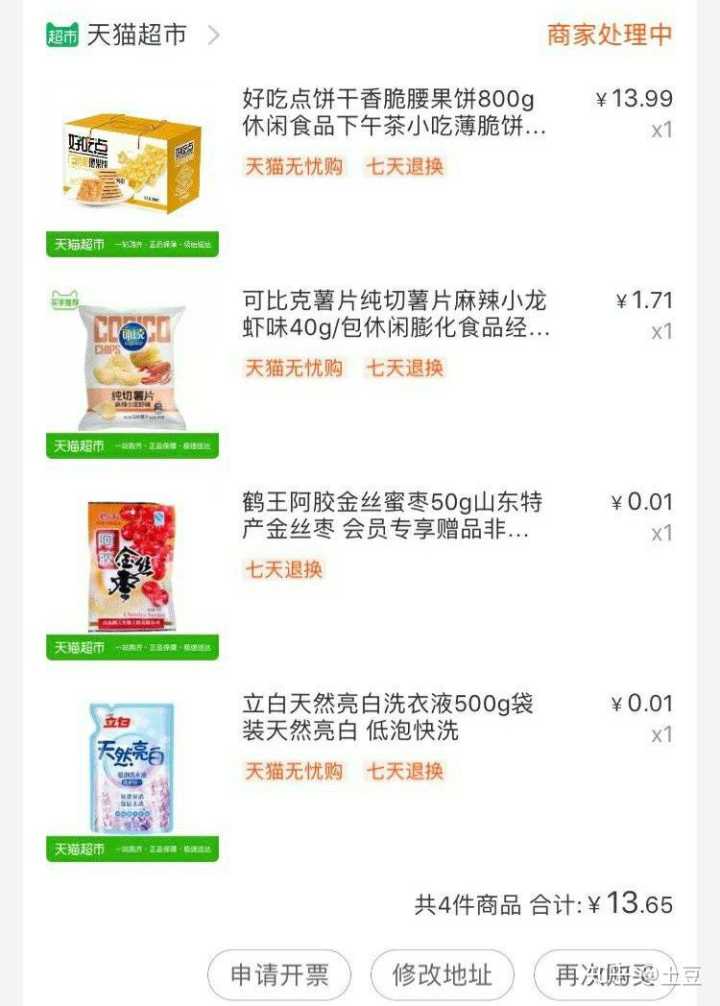
Task: View the 立白天然亮白洗衣液 product
Action: [388, 717]
